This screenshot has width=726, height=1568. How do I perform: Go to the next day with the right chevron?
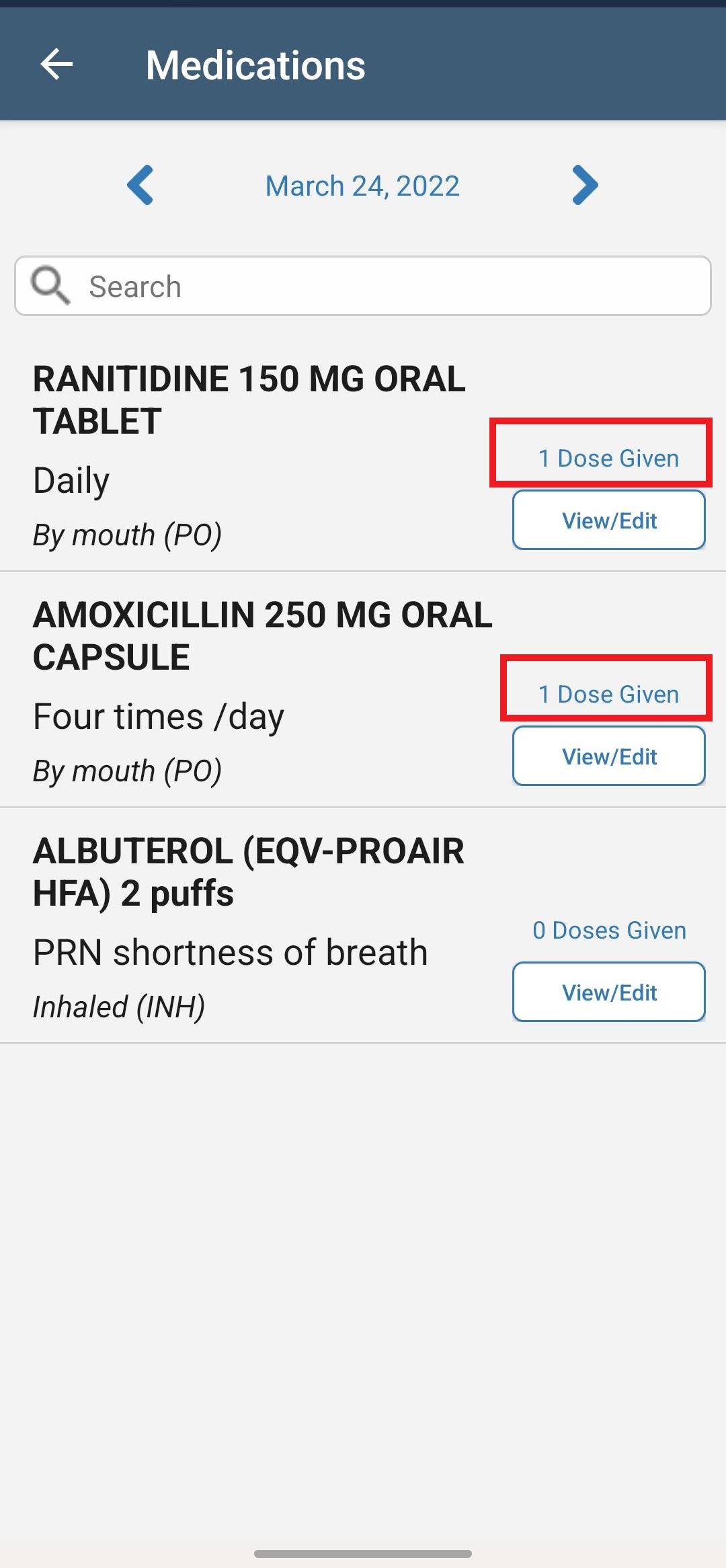pyautogui.click(x=583, y=186)
